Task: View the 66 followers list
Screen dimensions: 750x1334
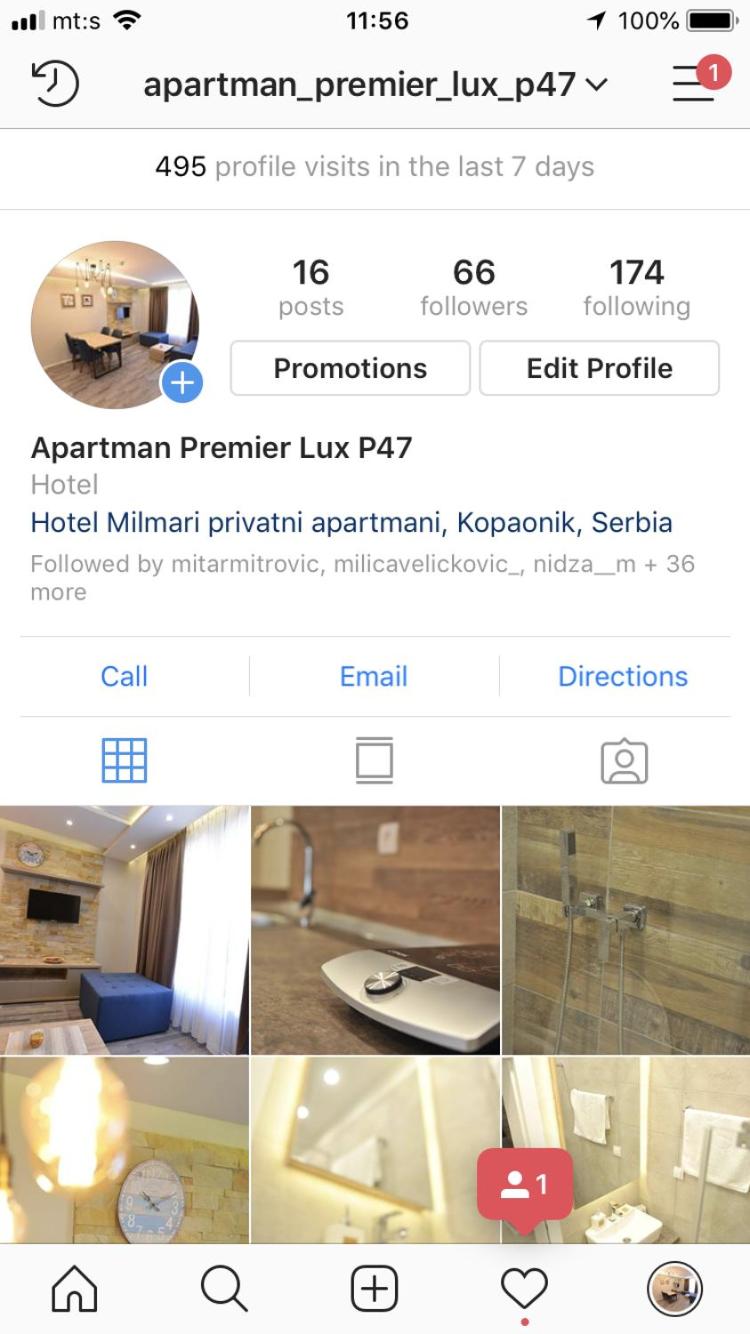Action: click(473, 287)
